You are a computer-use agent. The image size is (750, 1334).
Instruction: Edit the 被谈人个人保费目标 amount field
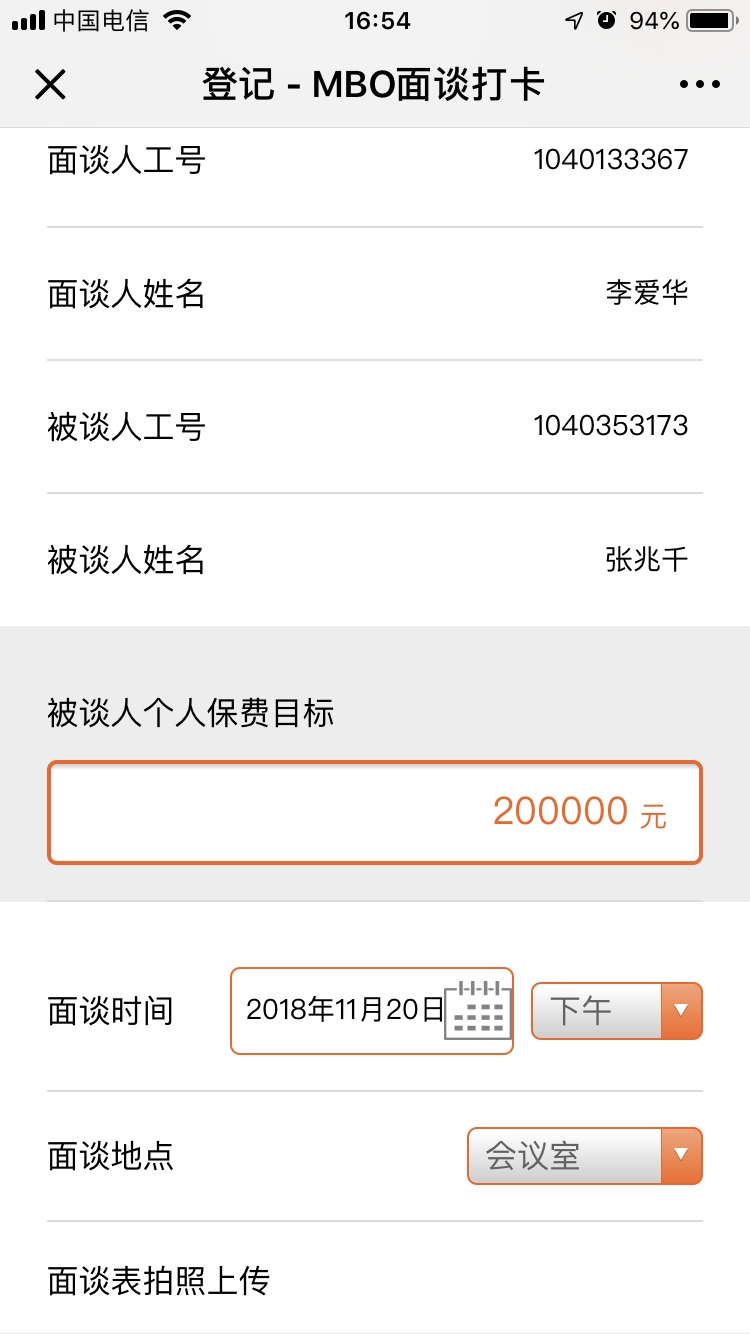click(x=374, y=812)
